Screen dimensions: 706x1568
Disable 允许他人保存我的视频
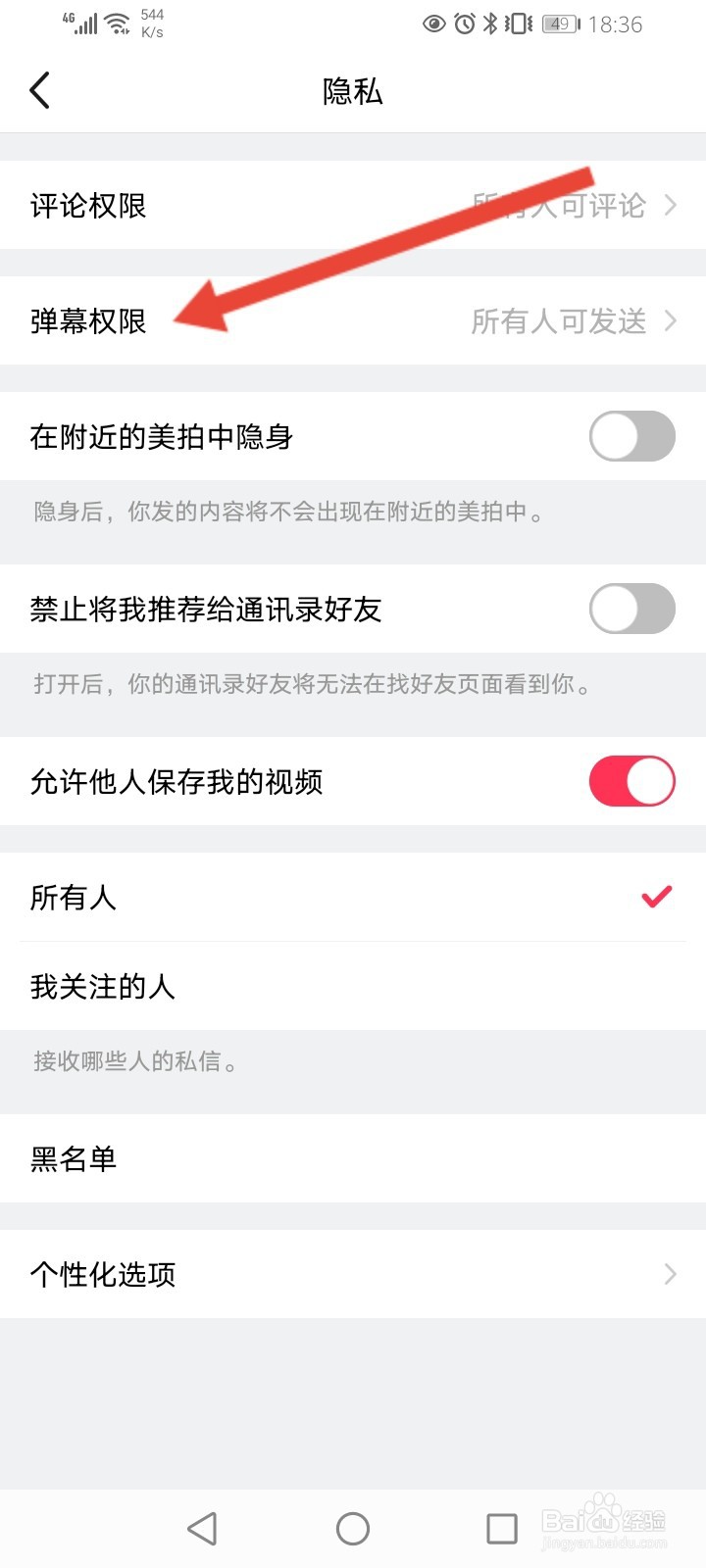630,781
